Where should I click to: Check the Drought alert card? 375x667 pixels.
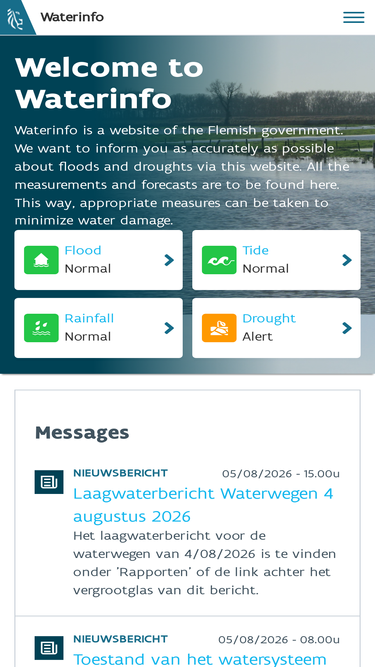(x=276, y=328)
